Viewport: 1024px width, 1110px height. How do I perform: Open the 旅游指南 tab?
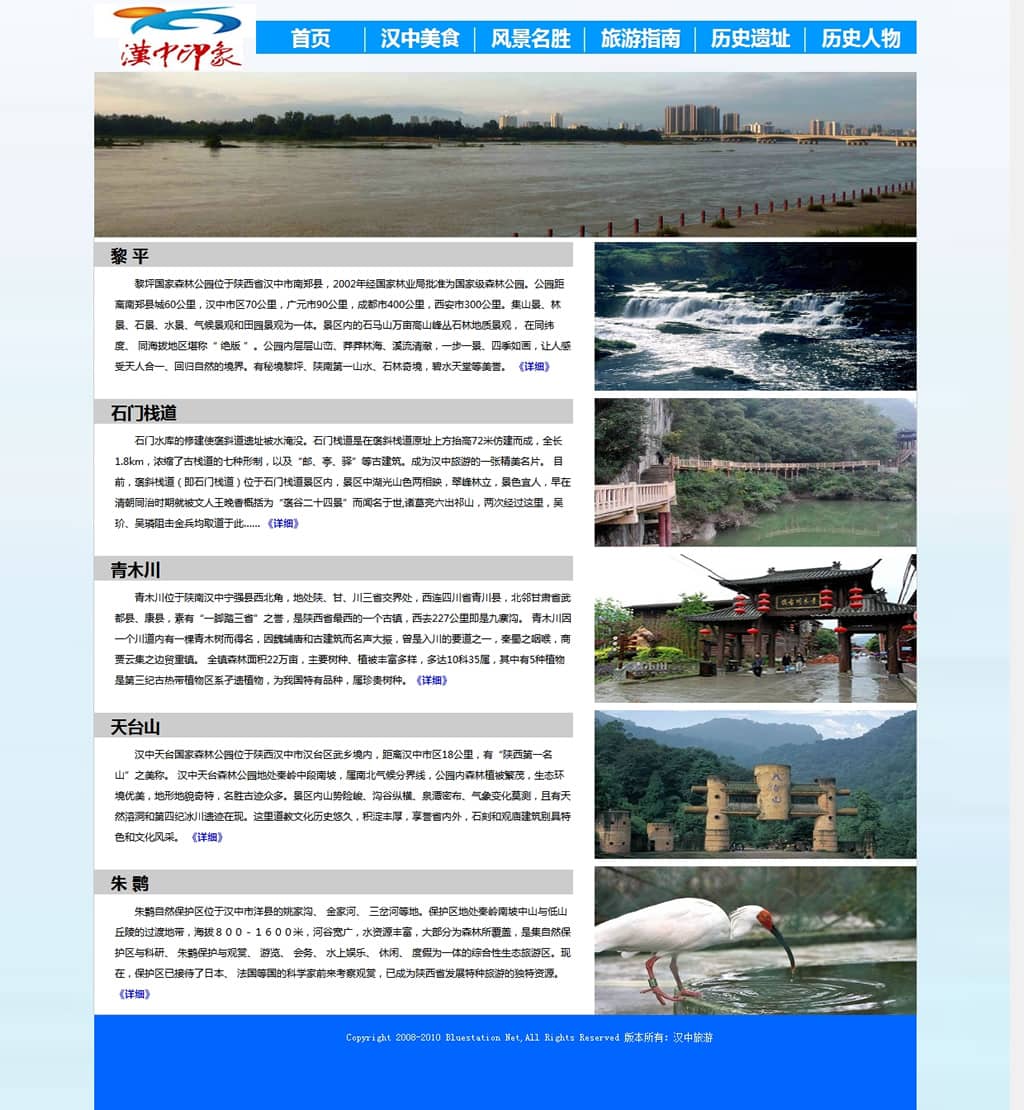[640, 38]
